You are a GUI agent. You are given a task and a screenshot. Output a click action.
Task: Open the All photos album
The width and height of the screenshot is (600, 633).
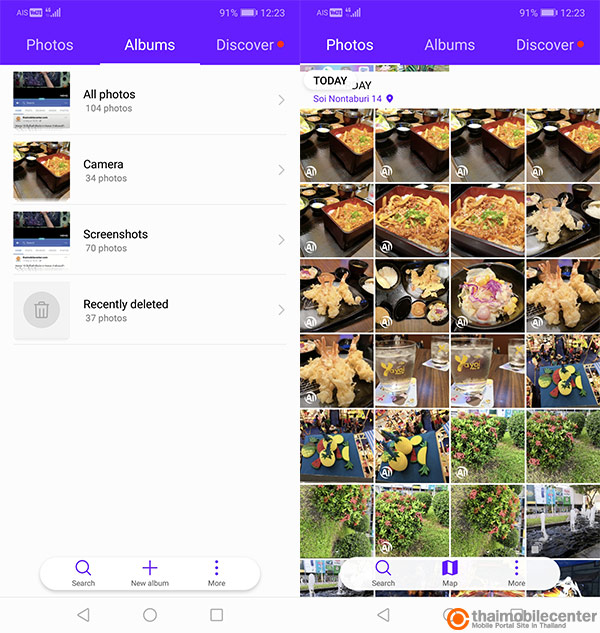[x=150, y=100]
